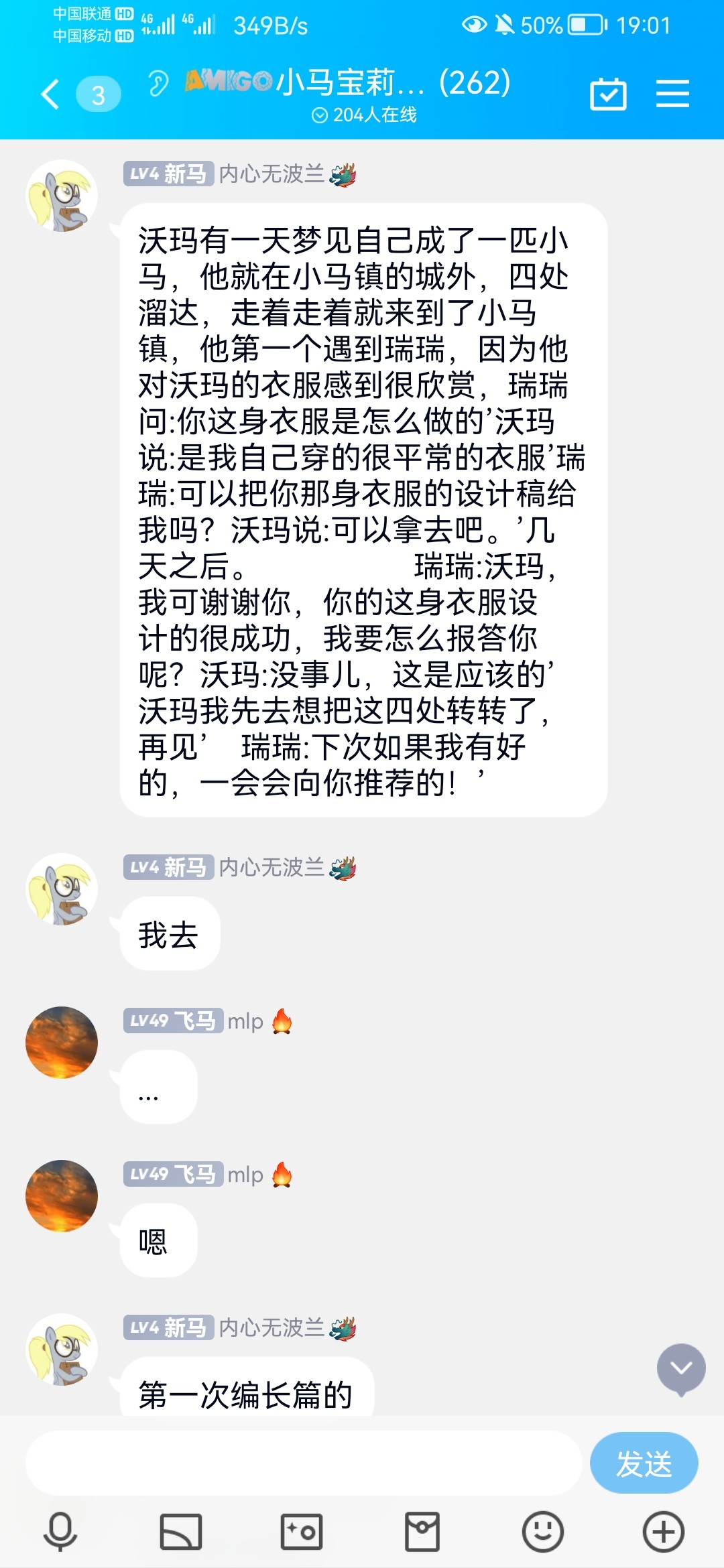Open the screen cast icon
The height and width of the screenshot is (1568, 724).
click(x=181, y=1531)
